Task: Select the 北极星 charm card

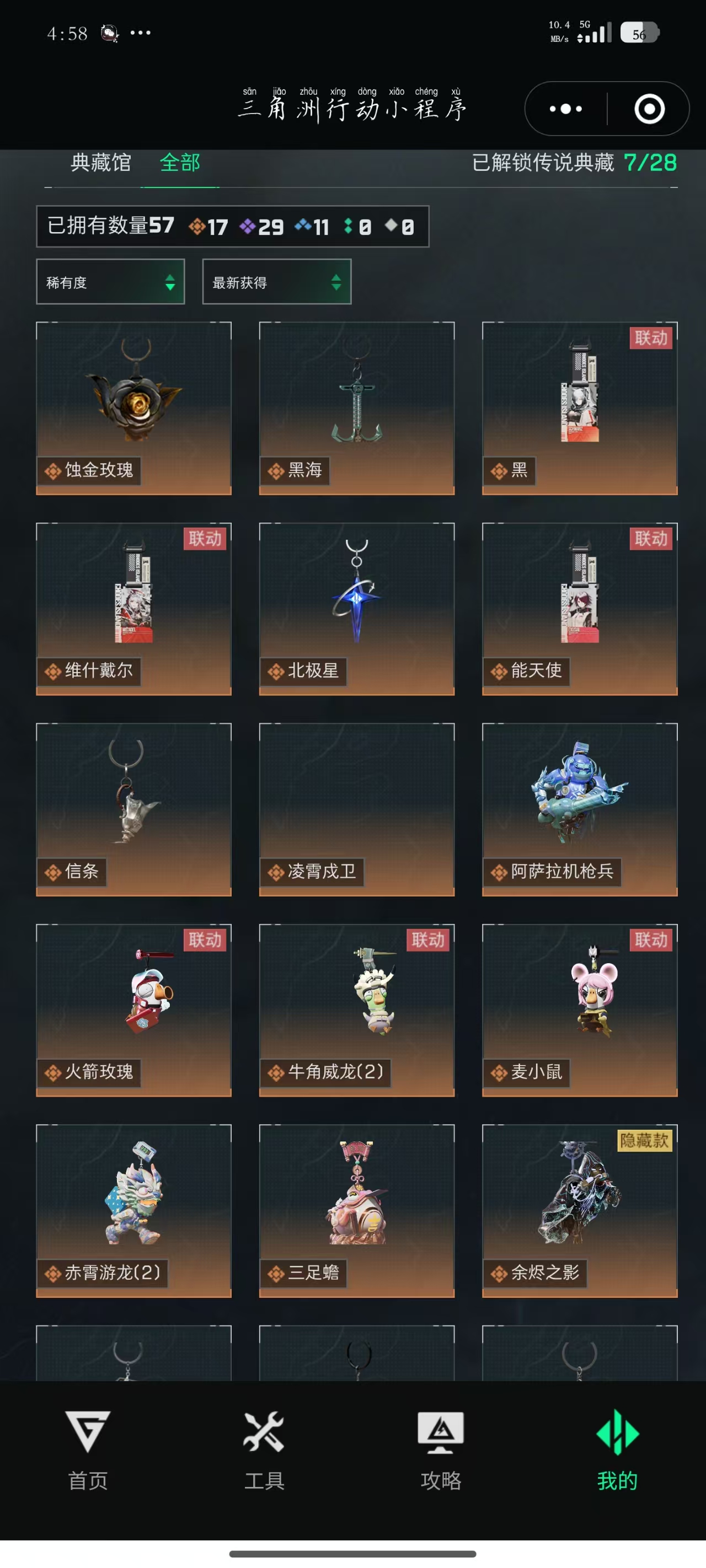Action: (356, 609)
